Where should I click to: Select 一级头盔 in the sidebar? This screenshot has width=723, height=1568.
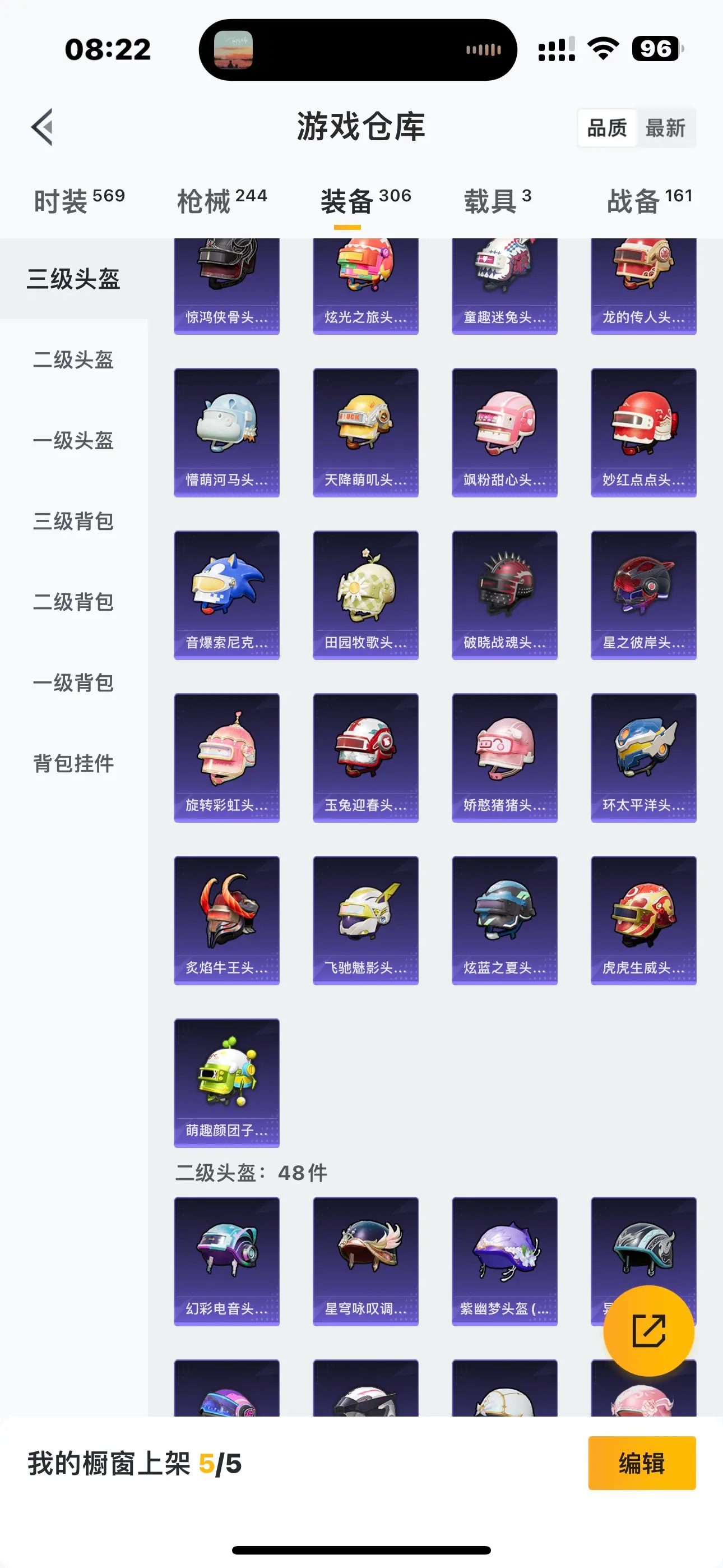(73, 440)
